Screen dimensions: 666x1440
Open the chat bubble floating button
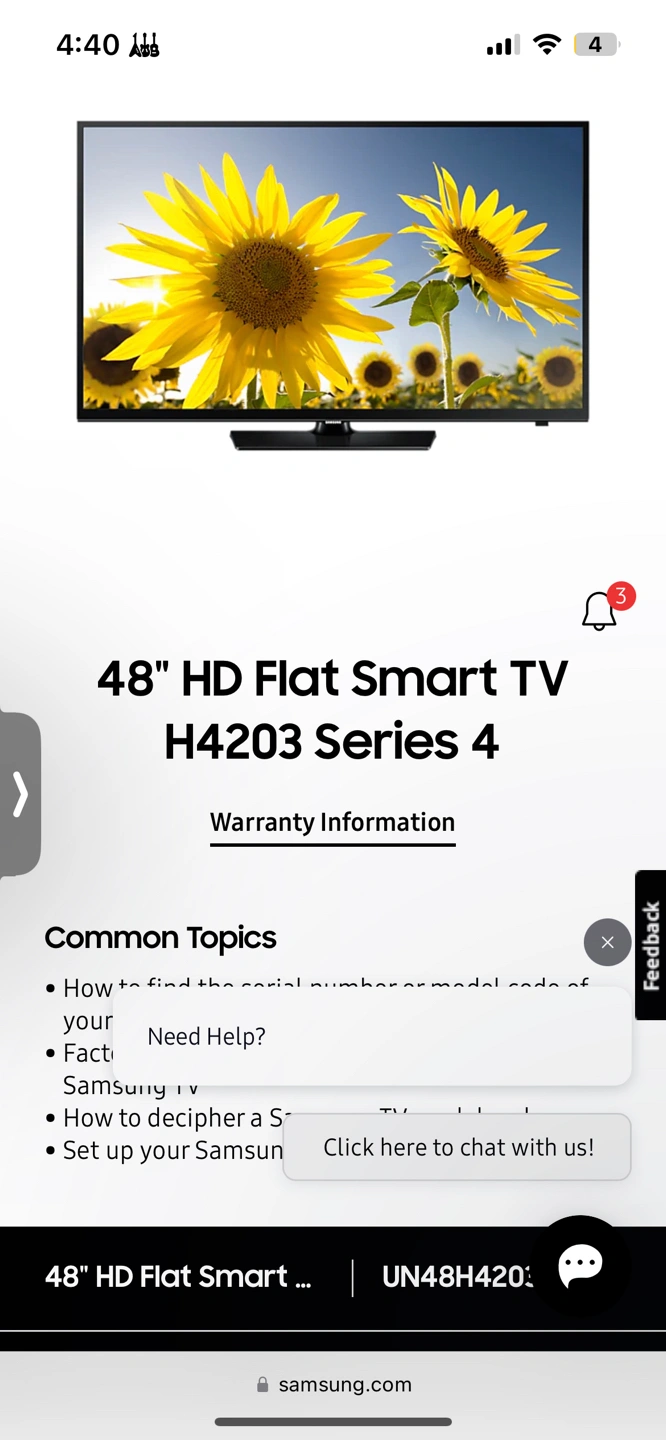coord(580,1264)
